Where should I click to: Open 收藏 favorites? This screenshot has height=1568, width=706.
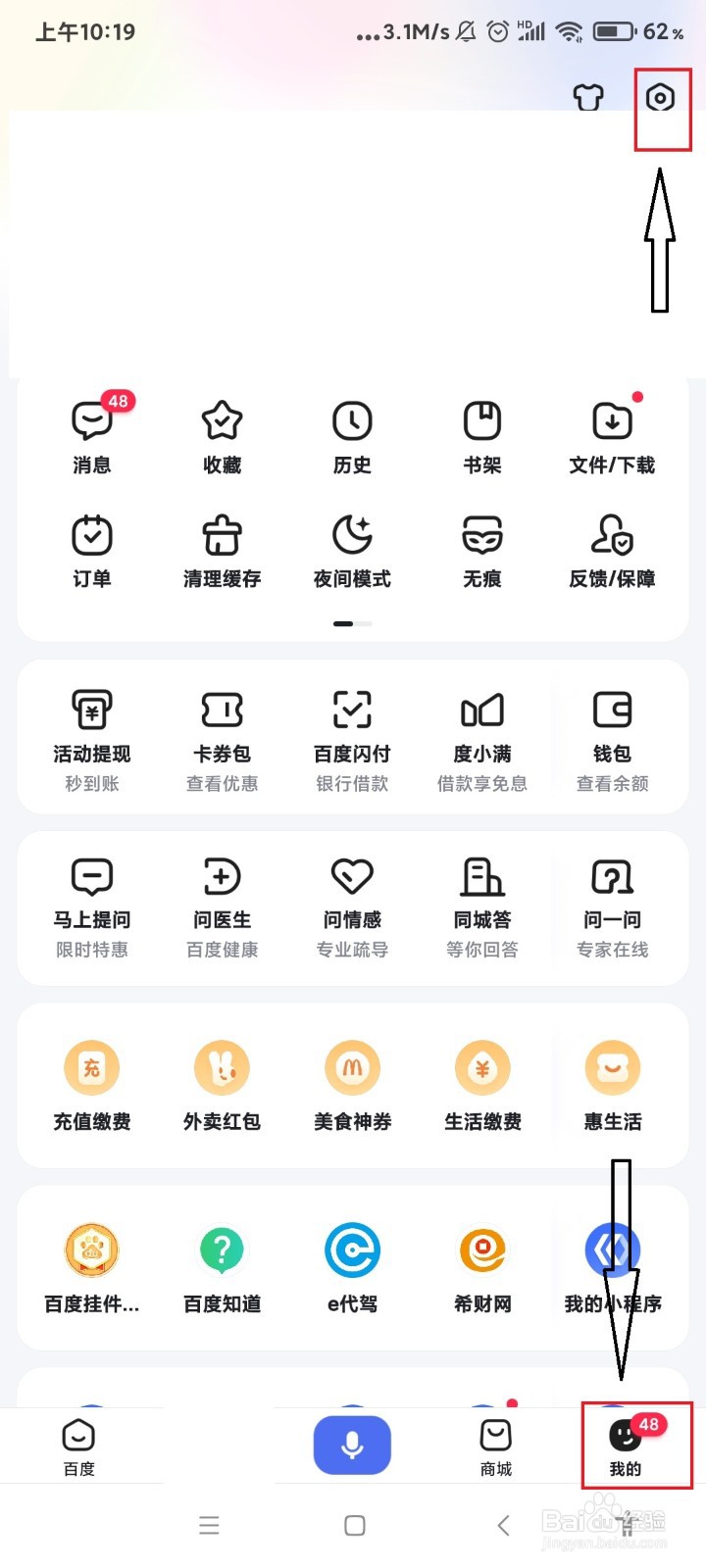[222, 436]
